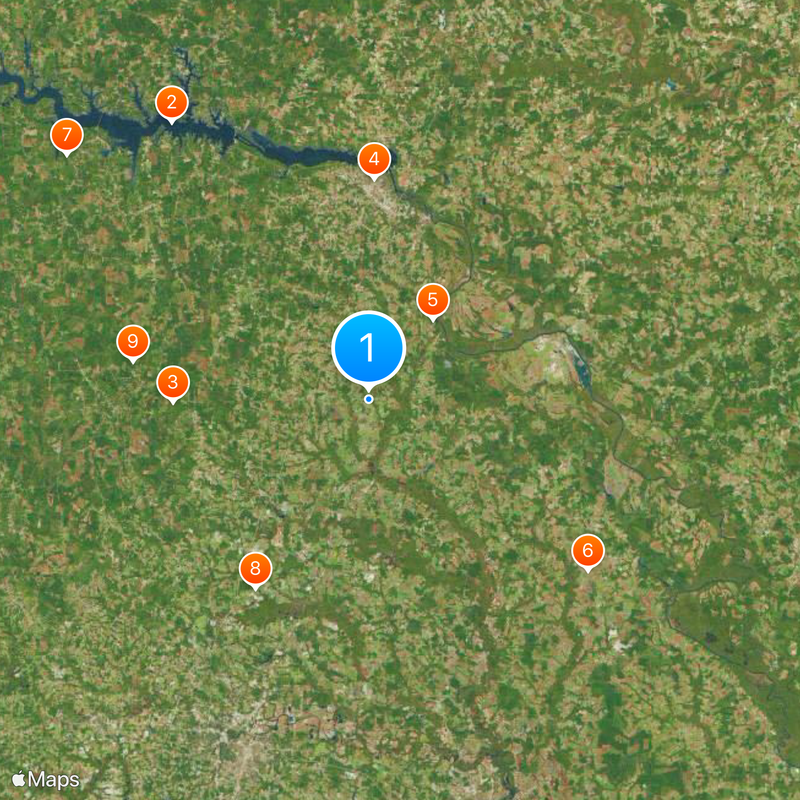
Task: Open map pin number 9
Action: 132,340
